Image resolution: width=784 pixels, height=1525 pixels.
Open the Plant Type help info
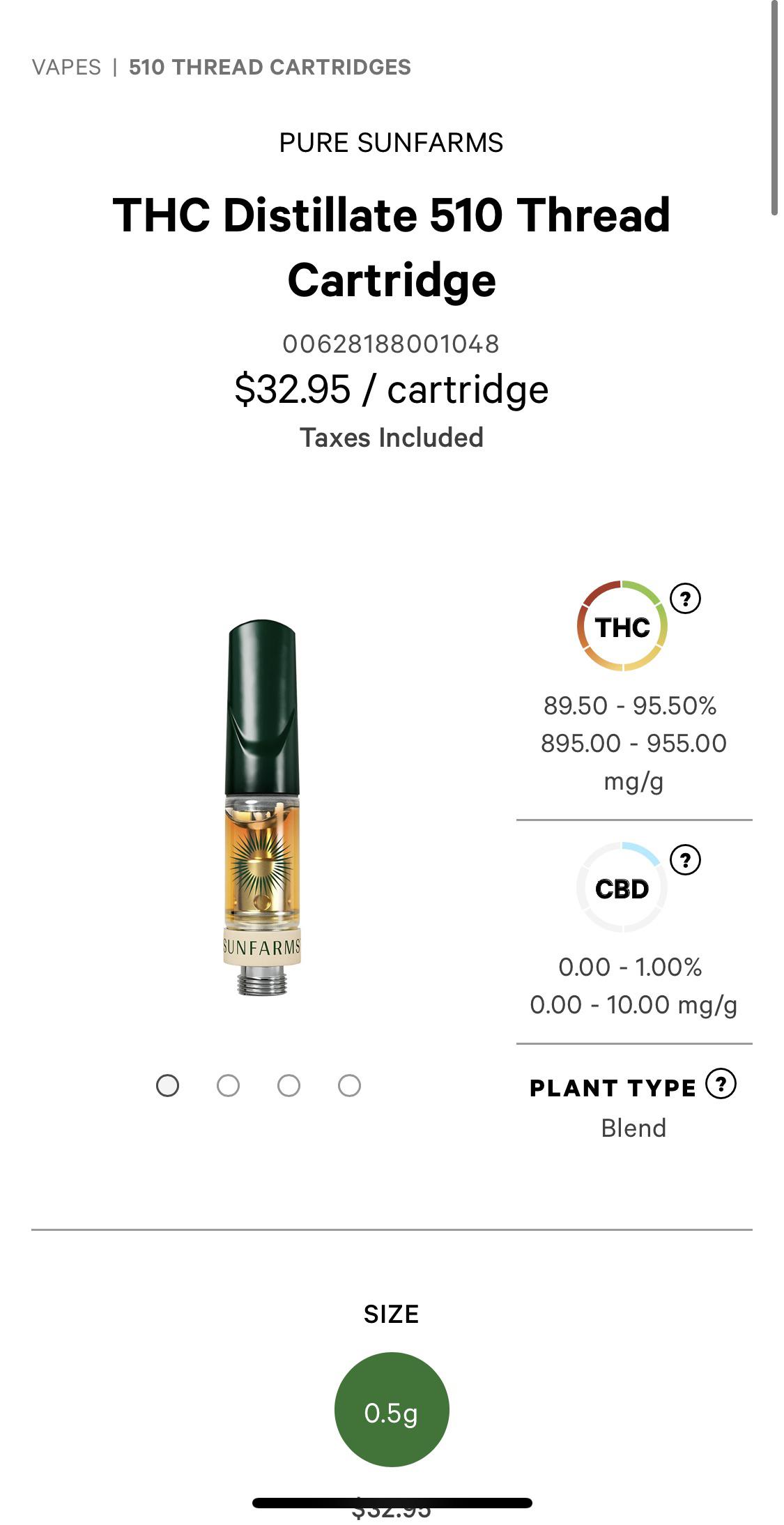721,1084
